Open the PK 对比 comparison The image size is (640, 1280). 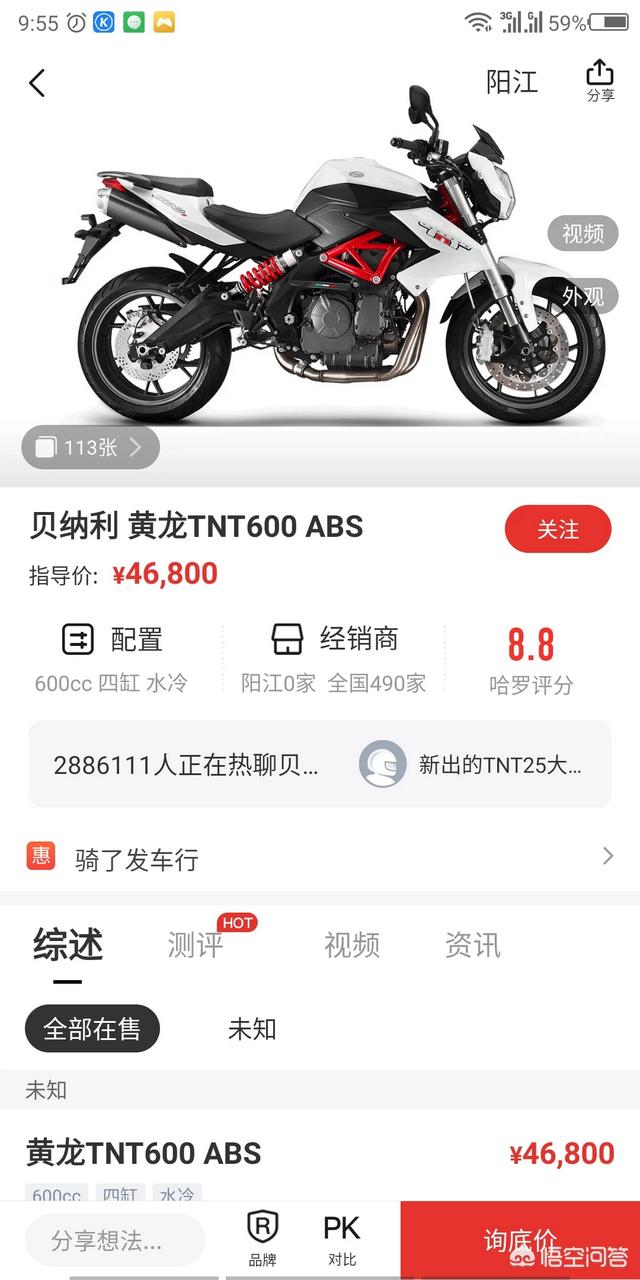[342, 1238]
